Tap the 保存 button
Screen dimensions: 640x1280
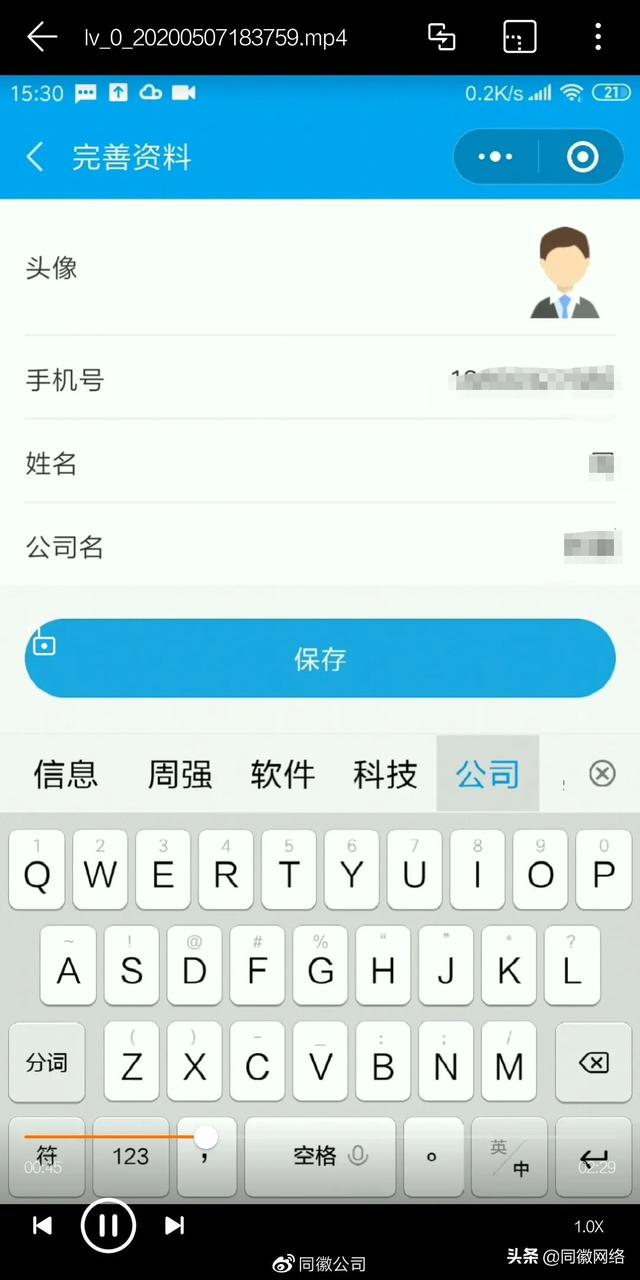320,658
